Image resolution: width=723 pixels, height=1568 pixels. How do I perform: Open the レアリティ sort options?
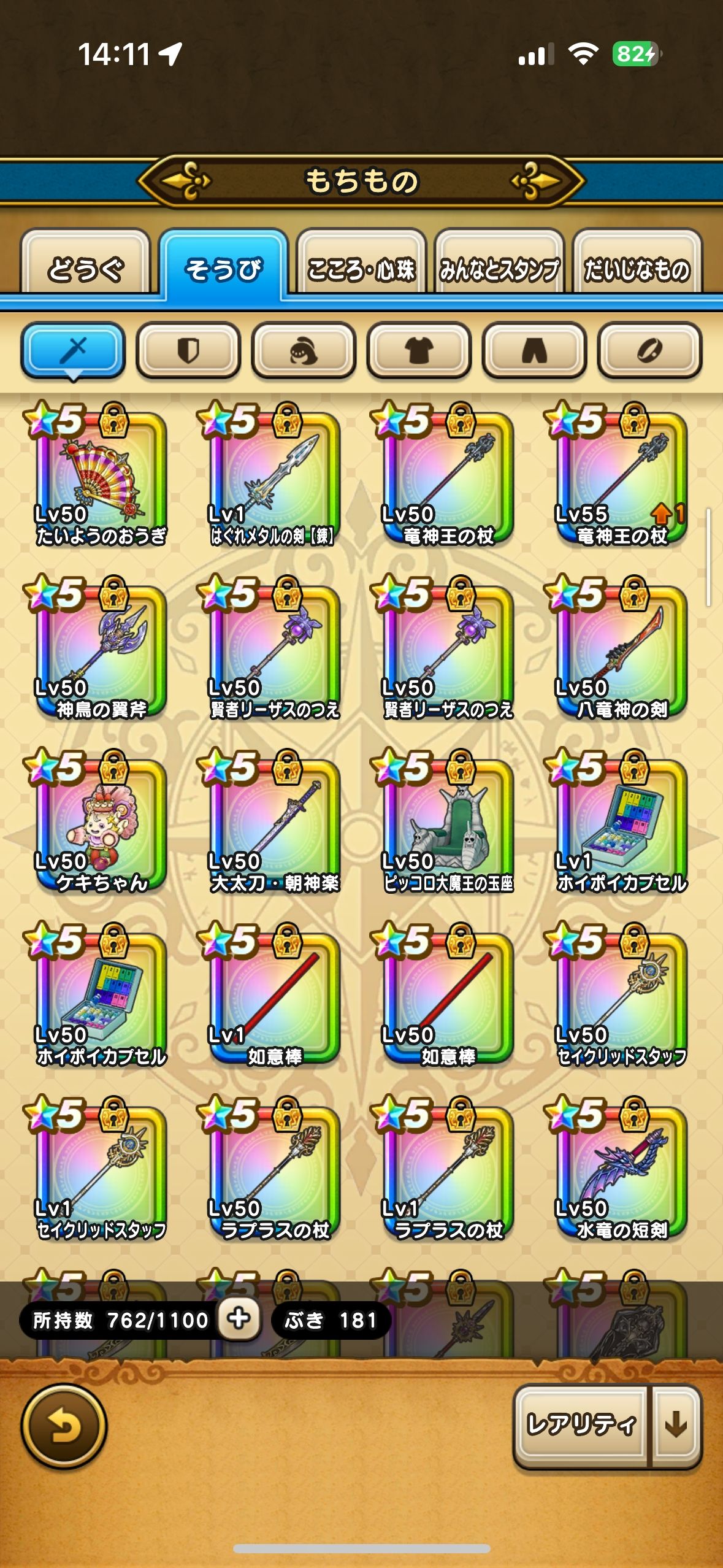point(581,1425)
